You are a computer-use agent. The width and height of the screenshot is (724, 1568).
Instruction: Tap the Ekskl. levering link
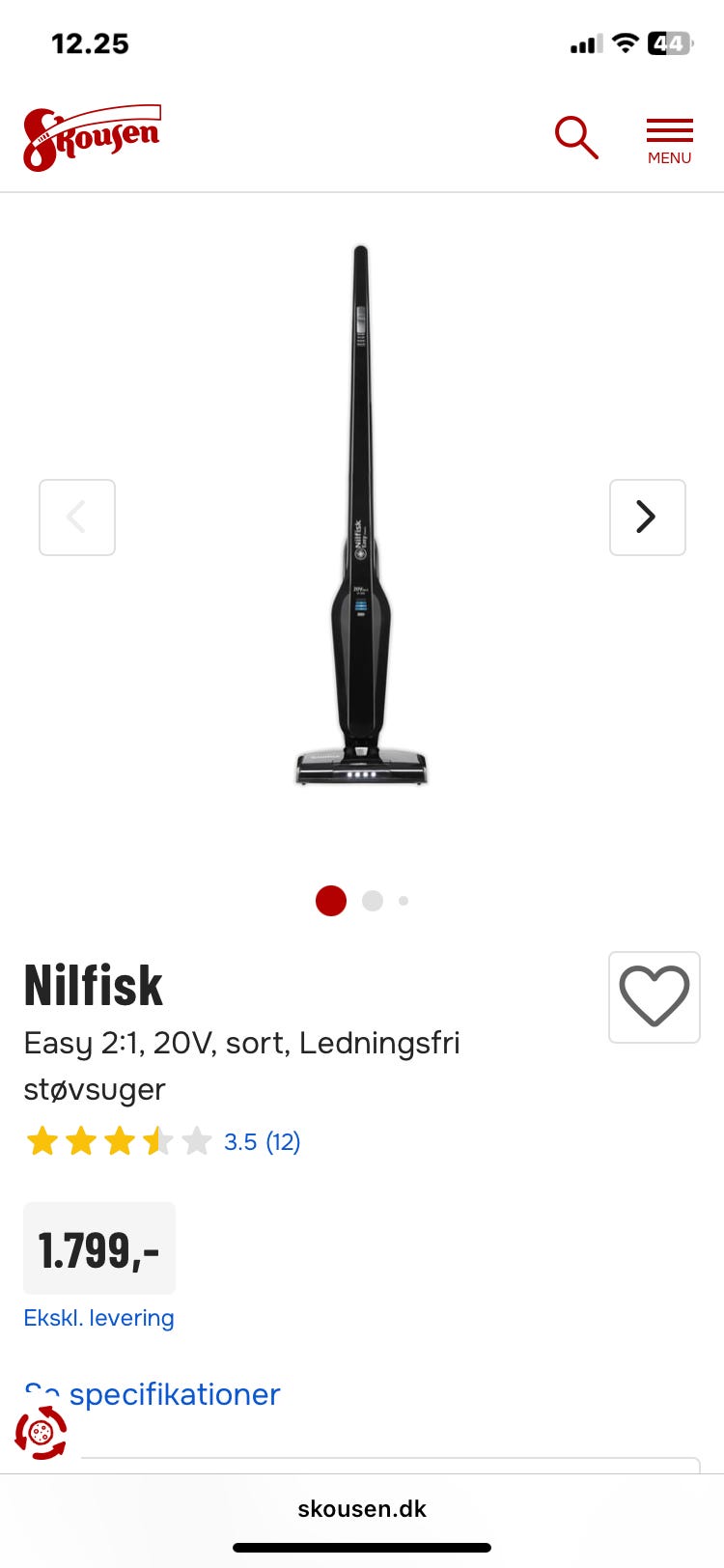[x=98, y=1318]
